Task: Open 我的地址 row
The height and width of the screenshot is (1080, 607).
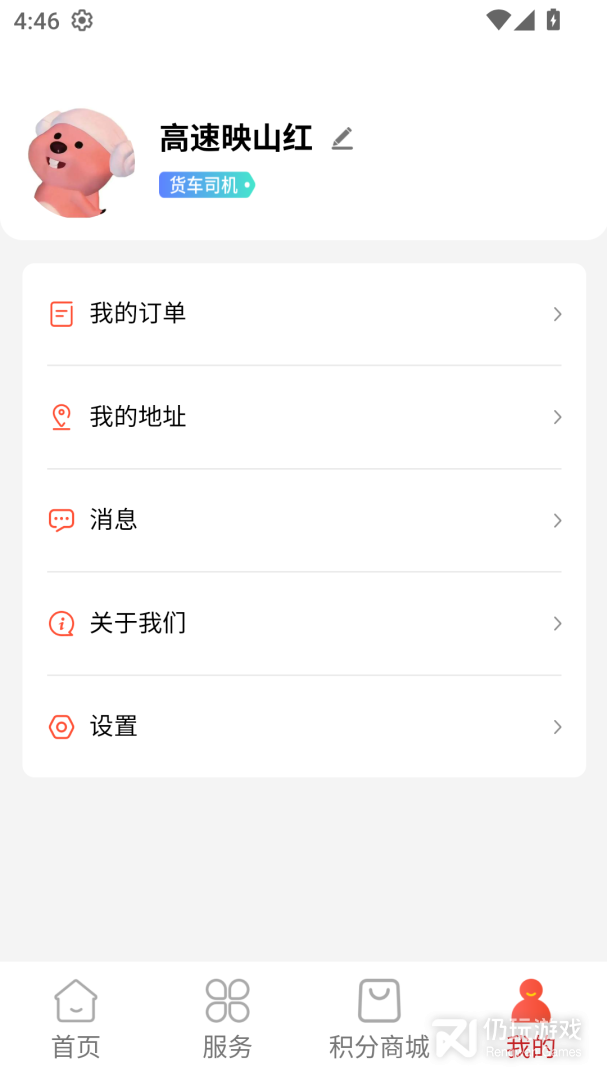Action: 304,417
